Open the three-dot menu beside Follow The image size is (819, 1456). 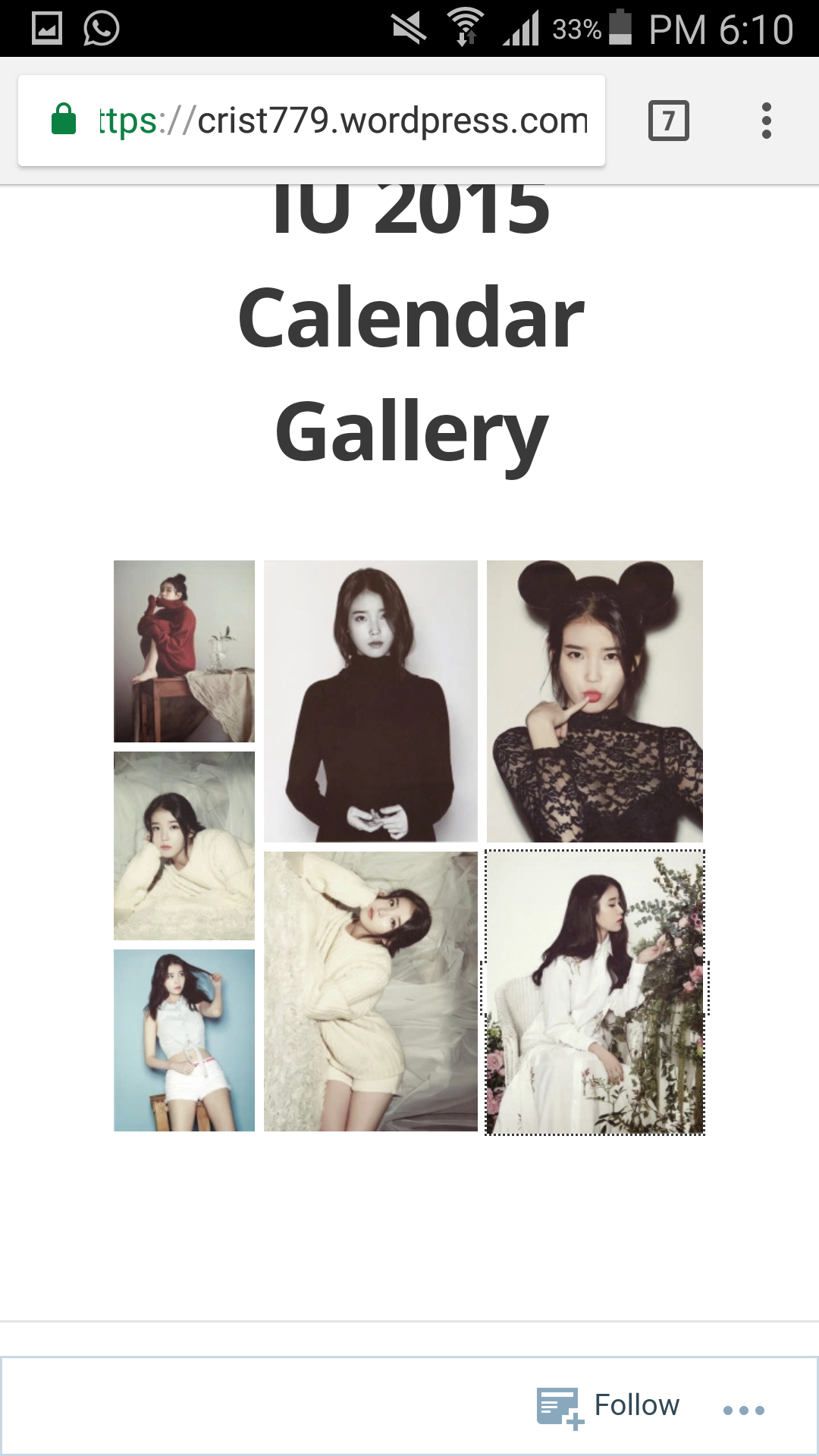pyautogui.click(x=743, y=1410)
